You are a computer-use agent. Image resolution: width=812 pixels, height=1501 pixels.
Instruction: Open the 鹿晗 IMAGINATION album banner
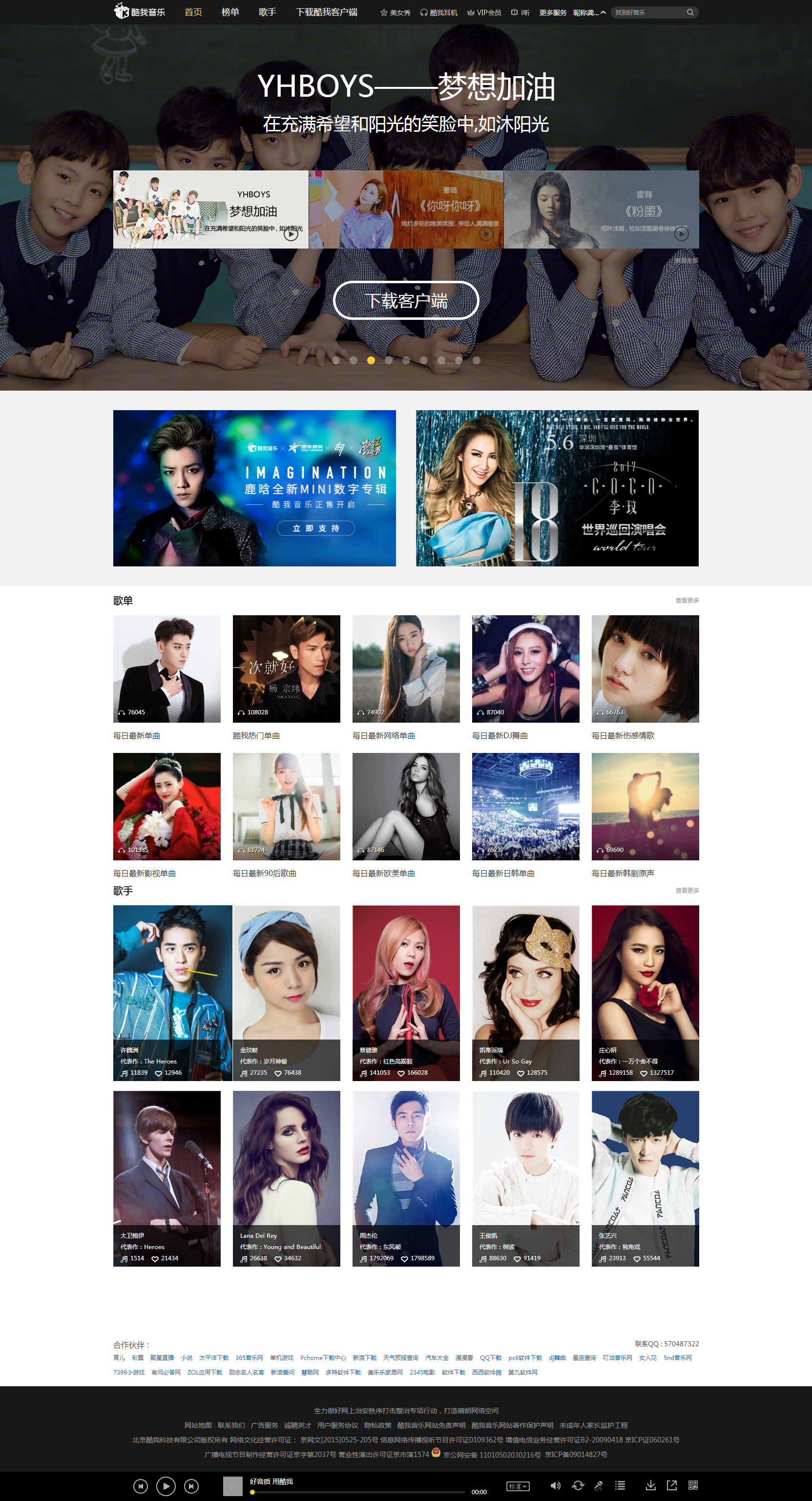254,488
